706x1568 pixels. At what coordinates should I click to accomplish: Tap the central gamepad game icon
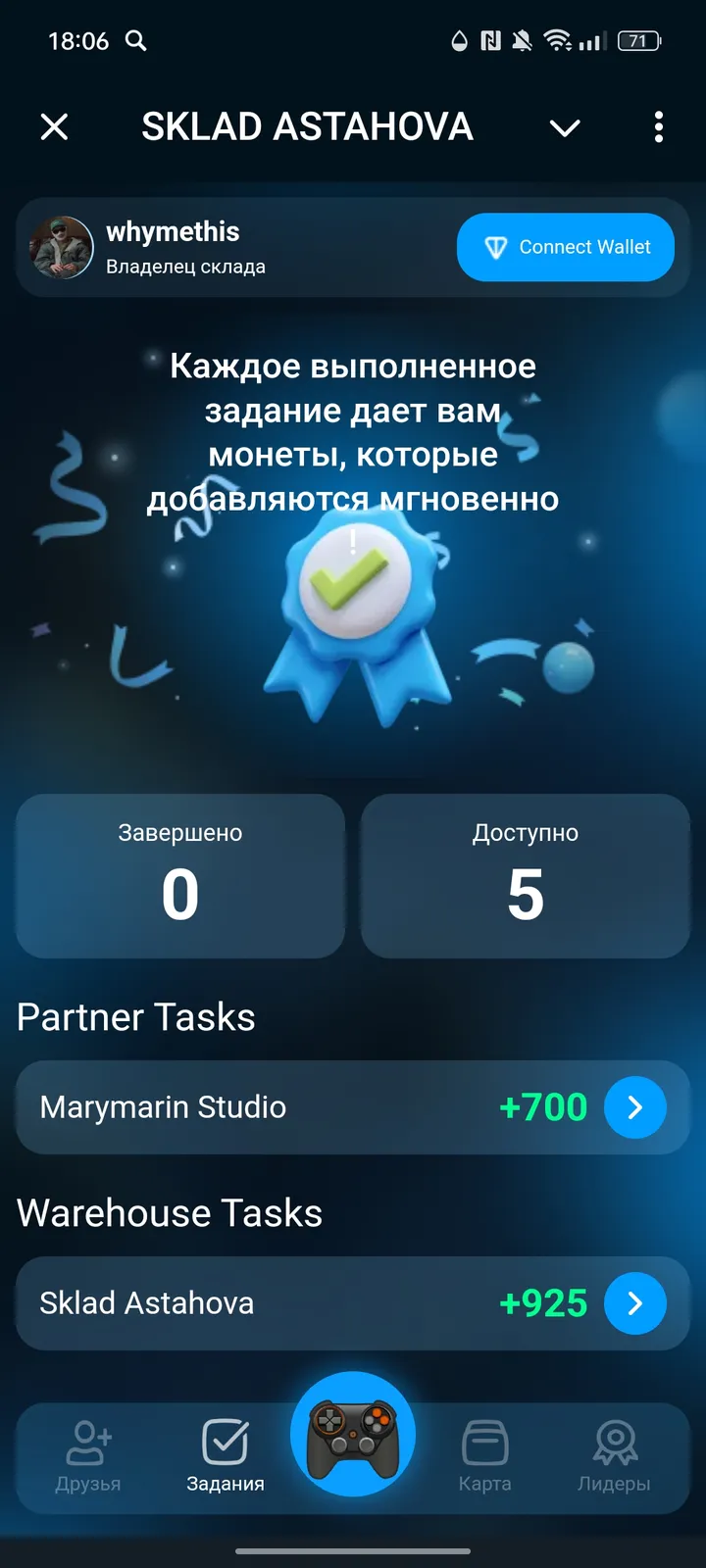coord(353,1433)
